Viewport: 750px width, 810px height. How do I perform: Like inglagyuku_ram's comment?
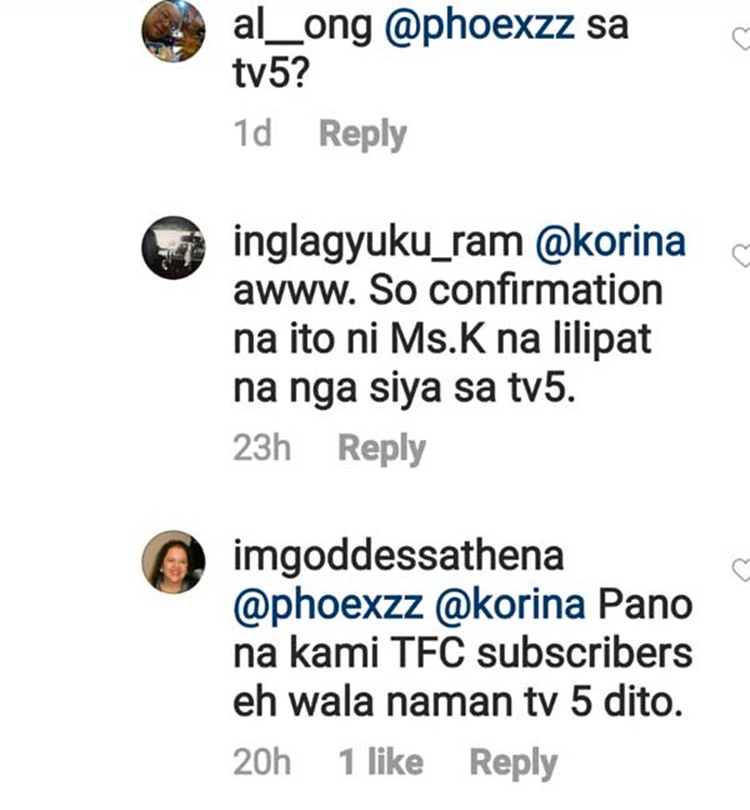click(741, 256)
